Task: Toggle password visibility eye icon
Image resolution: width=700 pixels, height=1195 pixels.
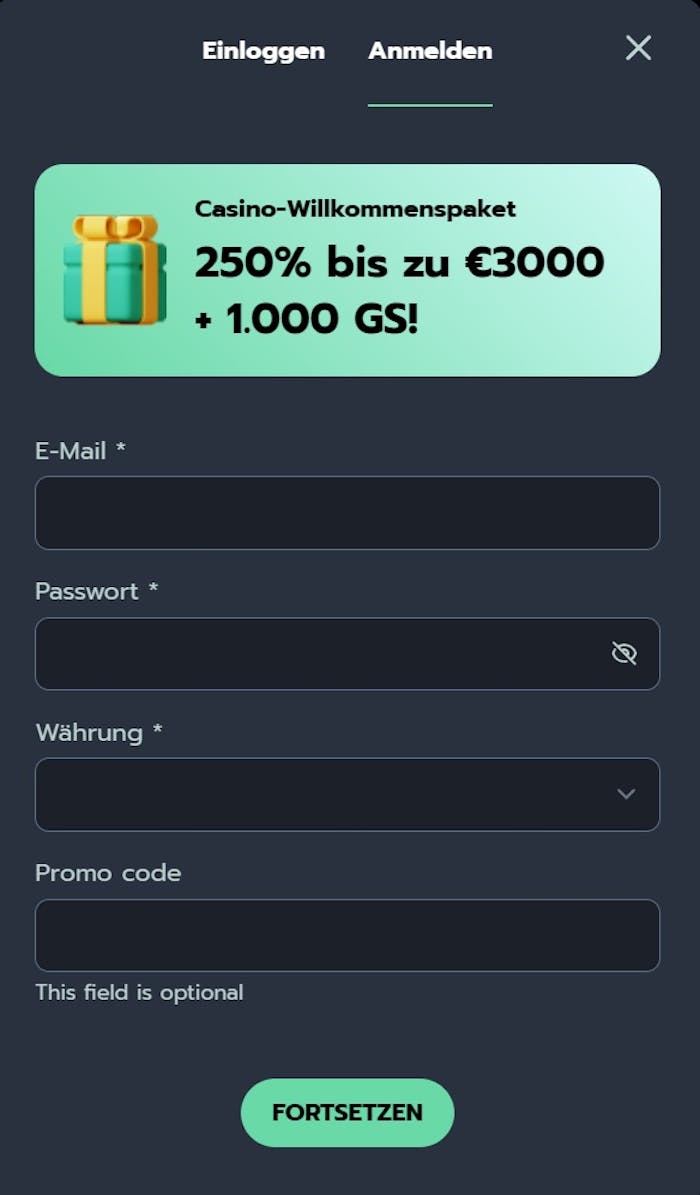Action: point(624,654)
